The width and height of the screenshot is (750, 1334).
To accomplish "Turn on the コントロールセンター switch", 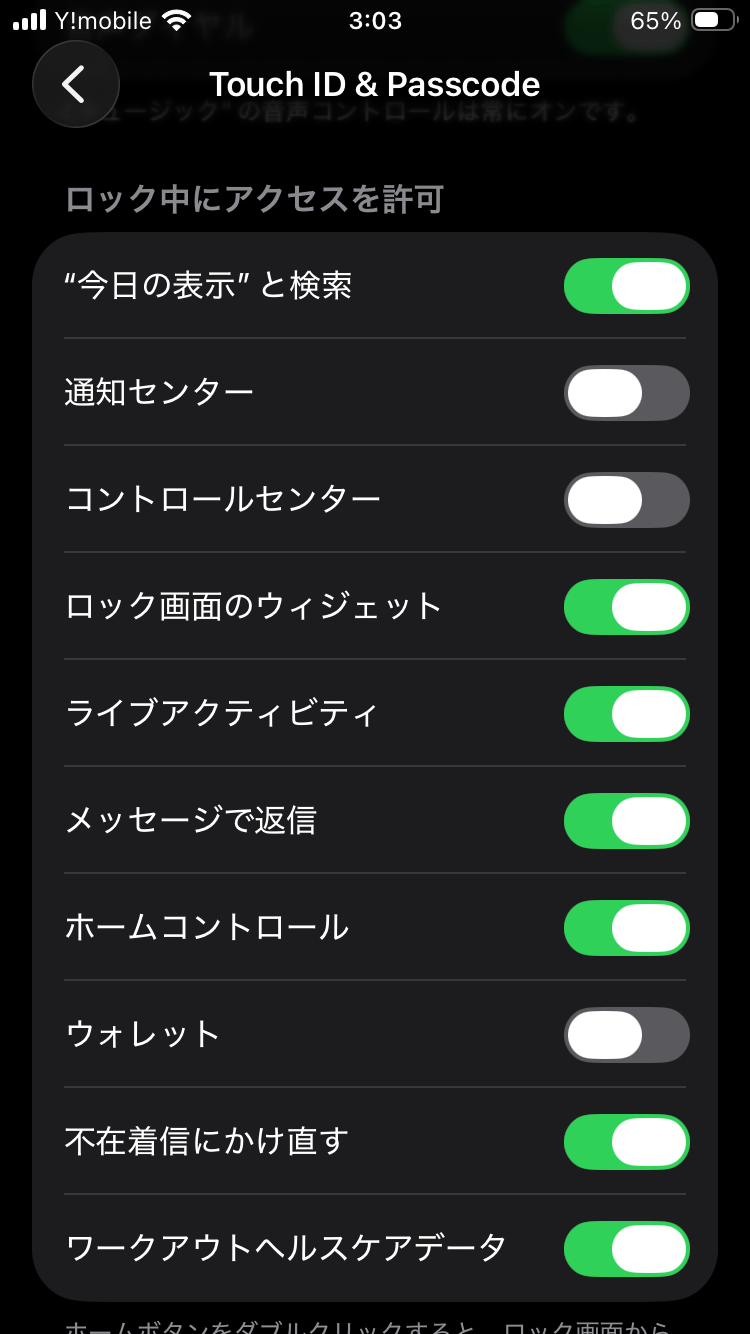I will 626,500.
